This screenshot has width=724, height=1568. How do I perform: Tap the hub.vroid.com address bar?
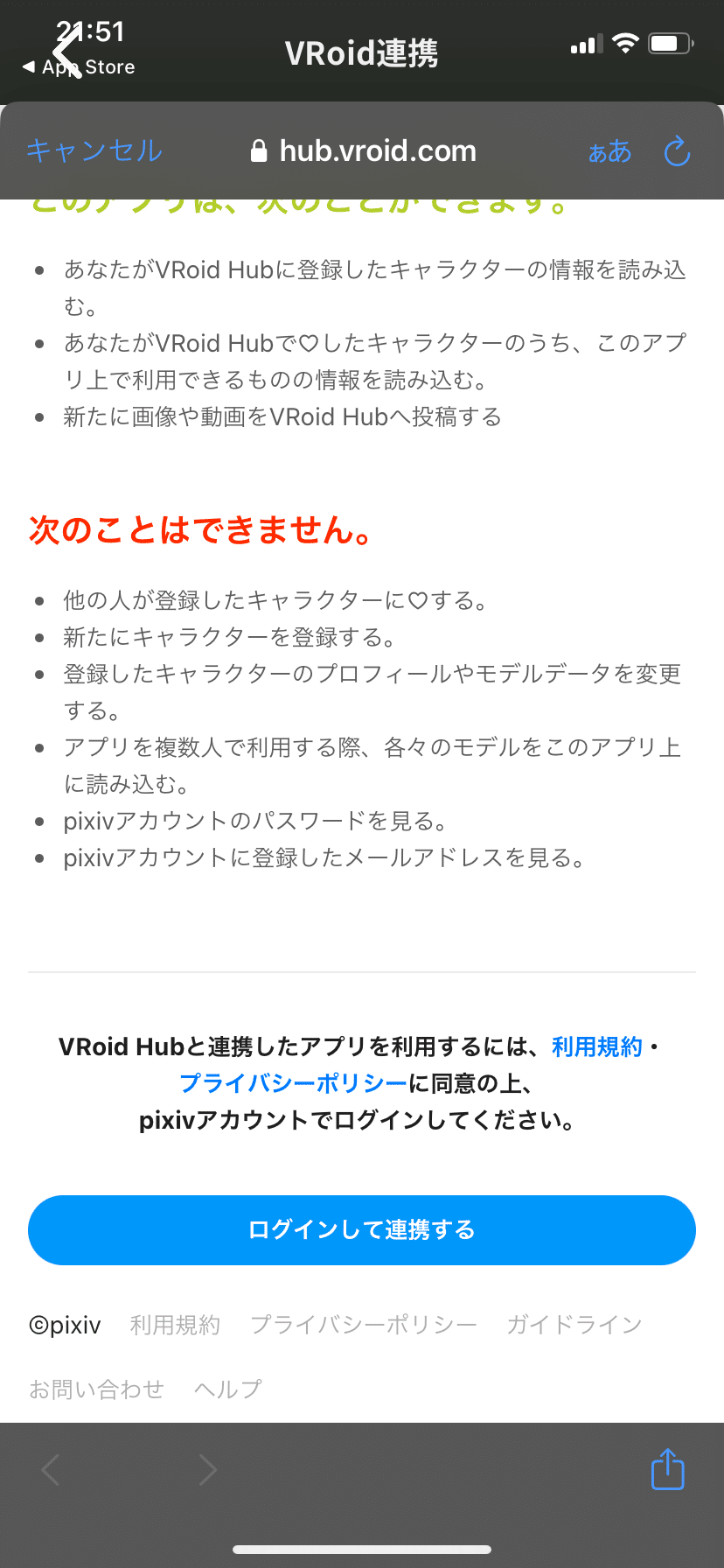[x=364, y=151]
